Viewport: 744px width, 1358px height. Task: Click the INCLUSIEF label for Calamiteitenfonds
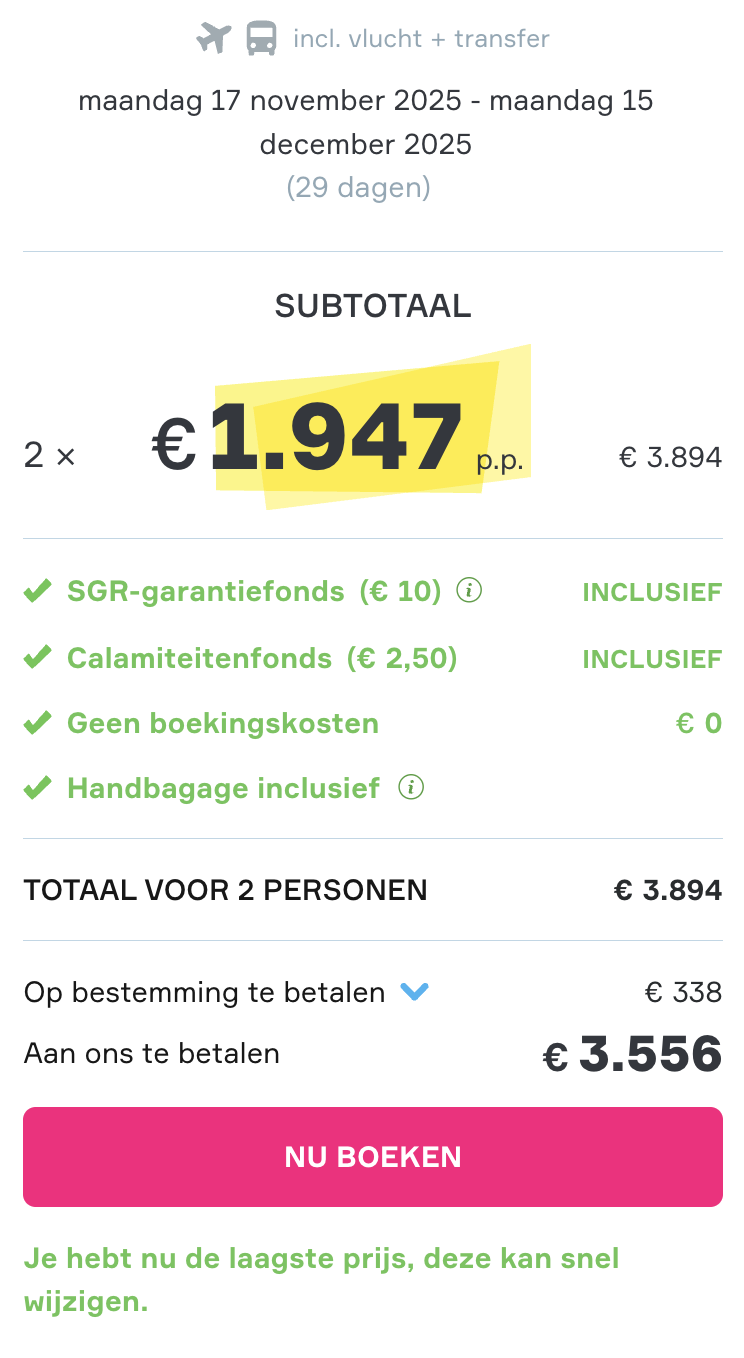pyautogui.click(x=652, y=659)
